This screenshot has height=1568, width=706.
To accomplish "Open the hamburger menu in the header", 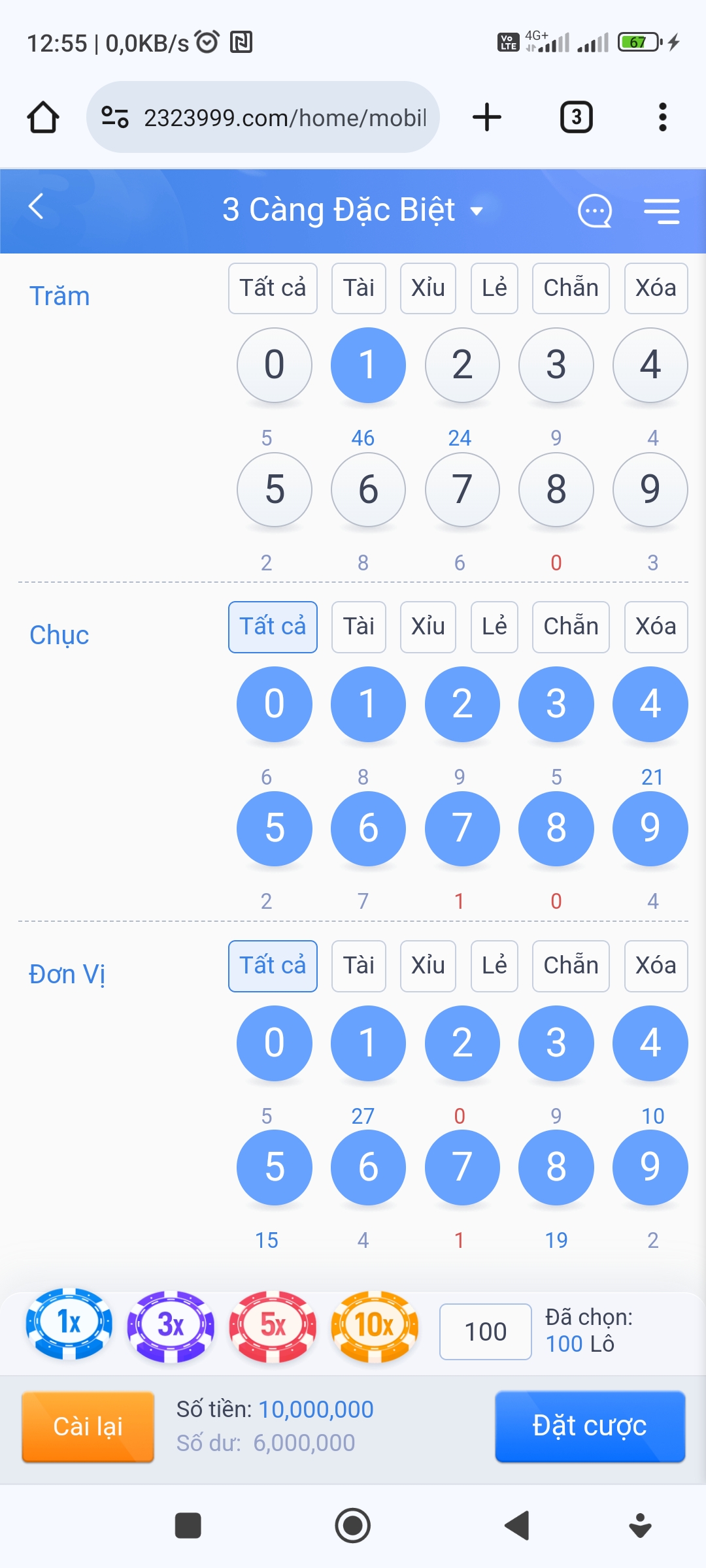I will [662, 212].
